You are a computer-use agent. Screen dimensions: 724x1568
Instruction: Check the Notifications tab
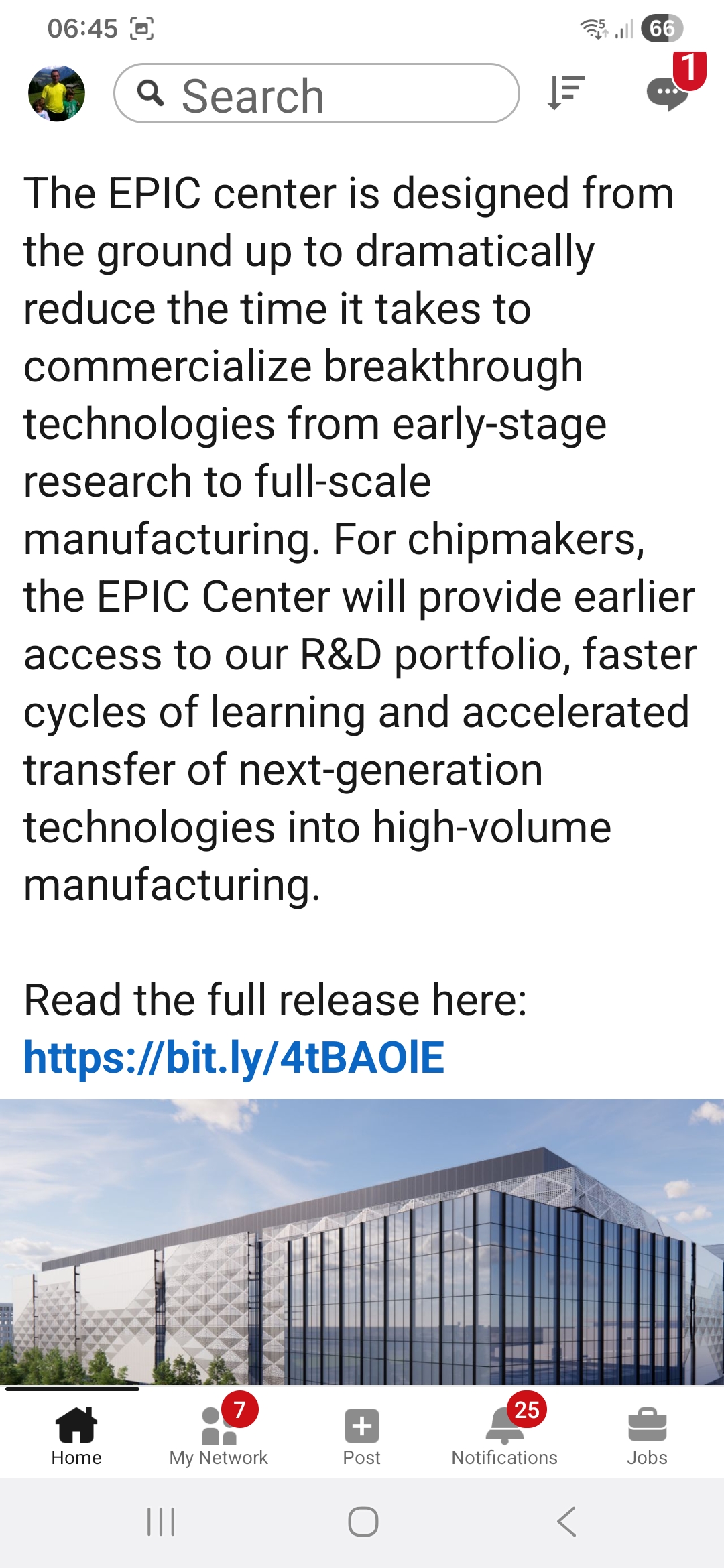pyautogui.click(x=504, y=1435)
